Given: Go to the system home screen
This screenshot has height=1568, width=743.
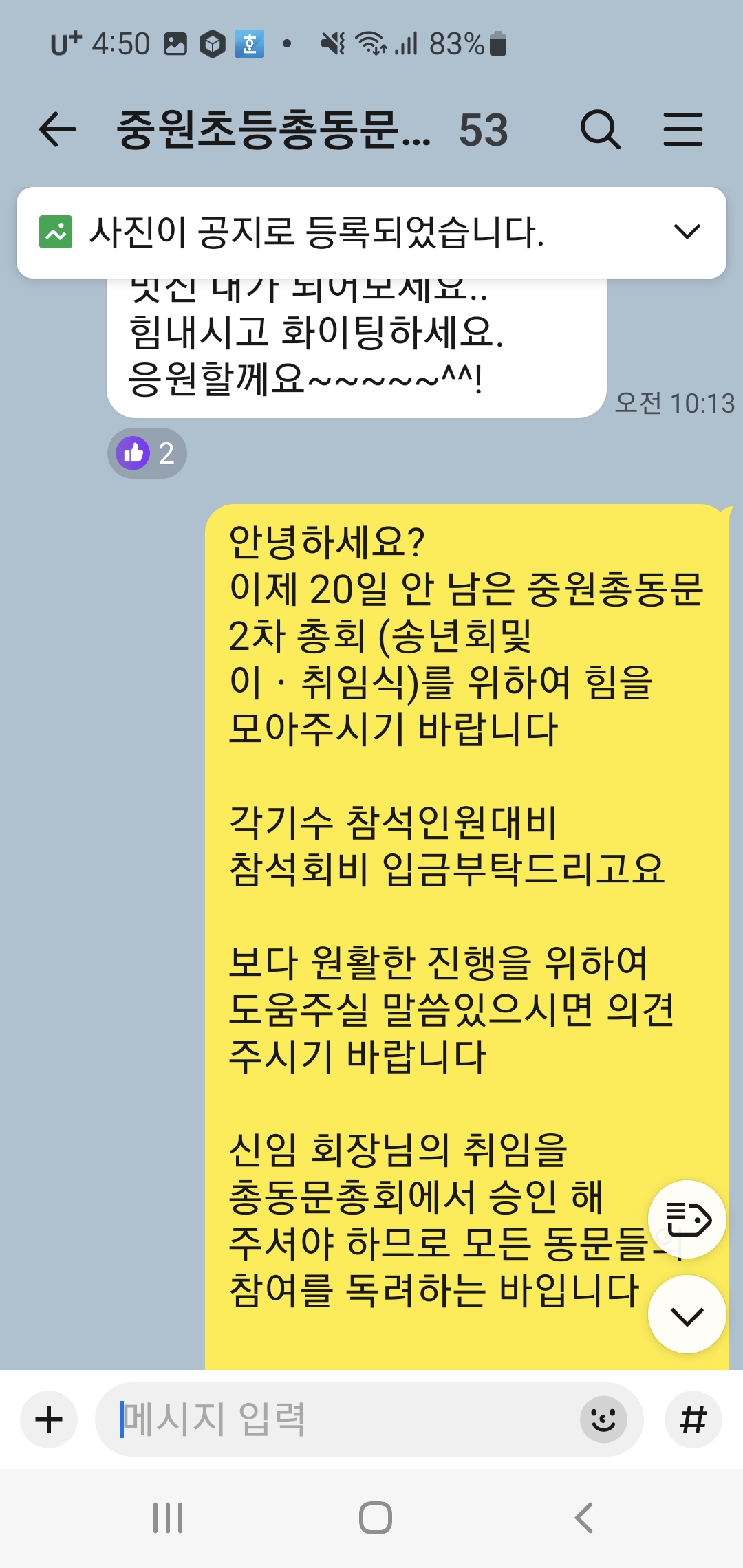Looking at the screenshot, I should pos(376,1518).
